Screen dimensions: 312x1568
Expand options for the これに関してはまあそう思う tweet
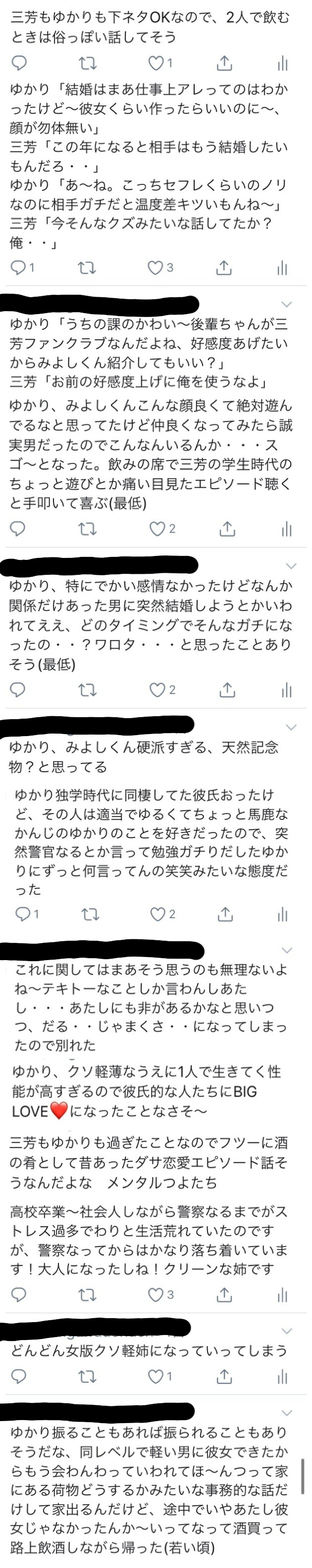tap(287, 950)
